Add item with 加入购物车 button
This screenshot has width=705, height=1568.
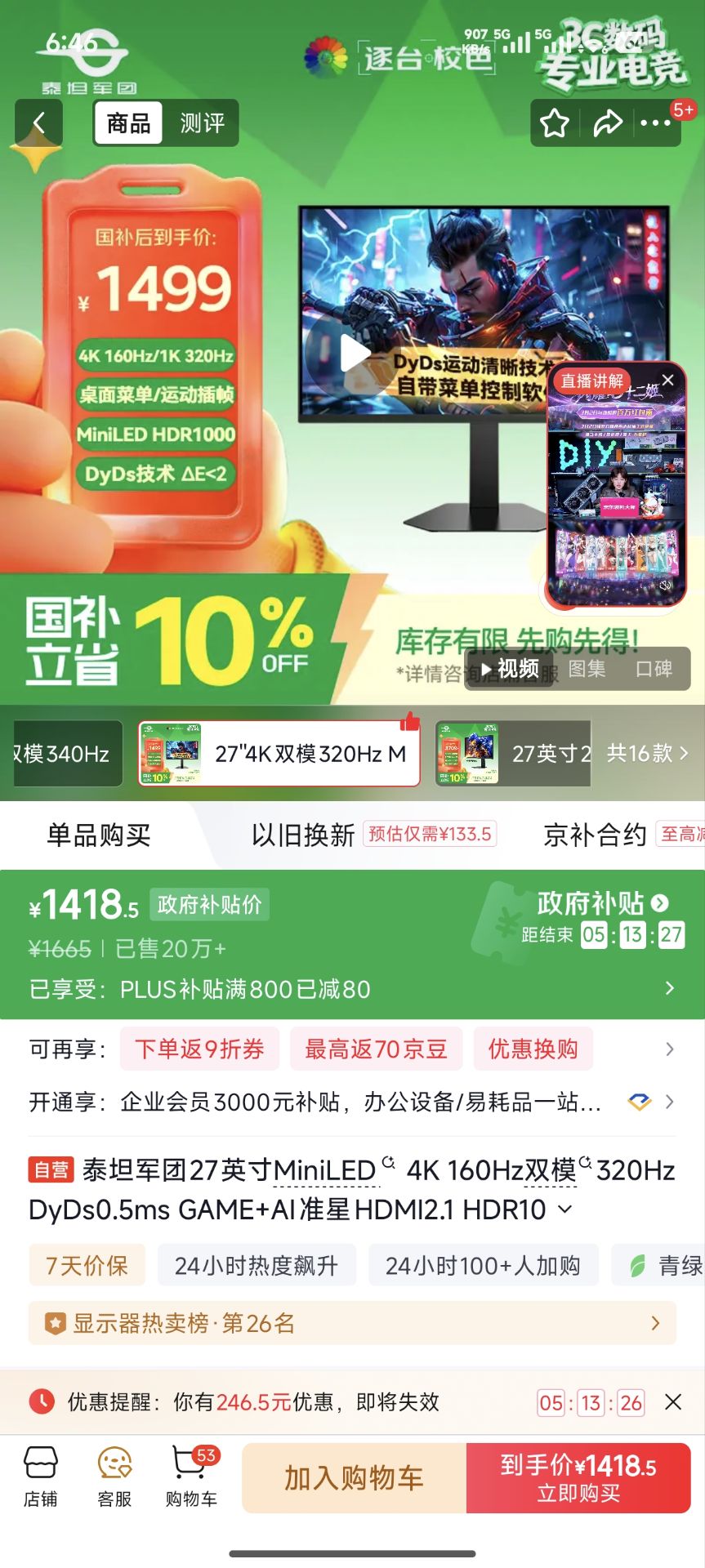click(x=354, y=1478)
